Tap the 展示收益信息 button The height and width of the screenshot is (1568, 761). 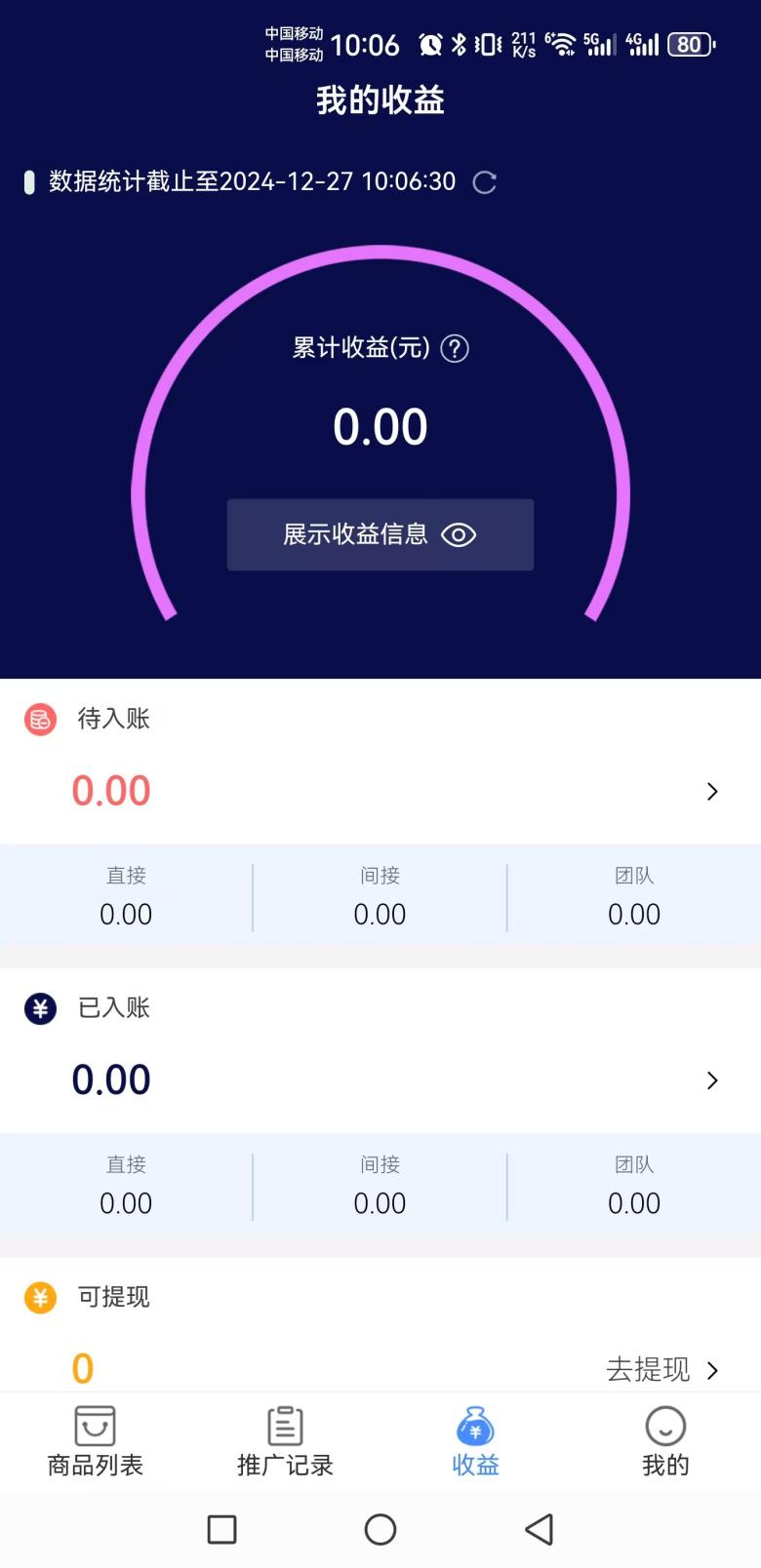(380, 534)
